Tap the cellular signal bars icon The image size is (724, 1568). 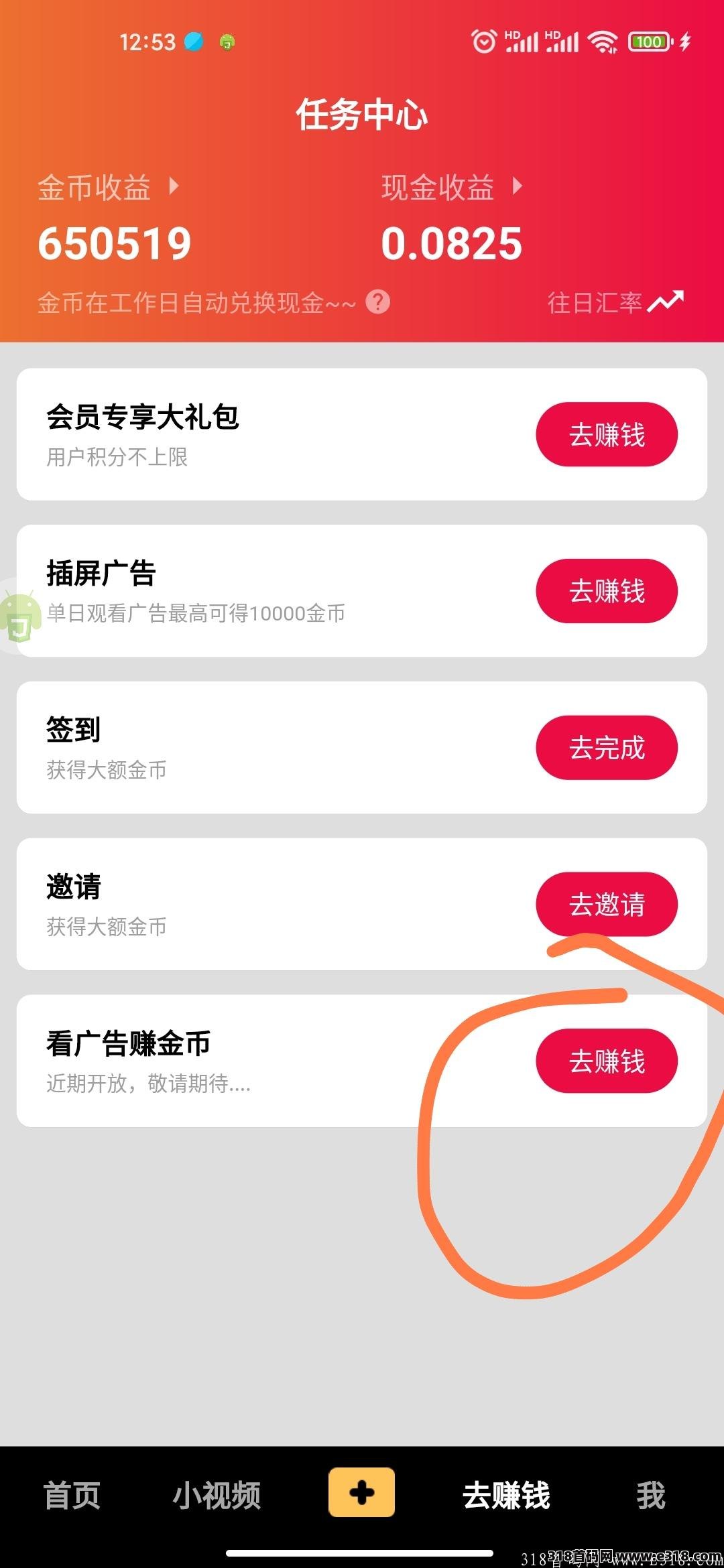523,42
